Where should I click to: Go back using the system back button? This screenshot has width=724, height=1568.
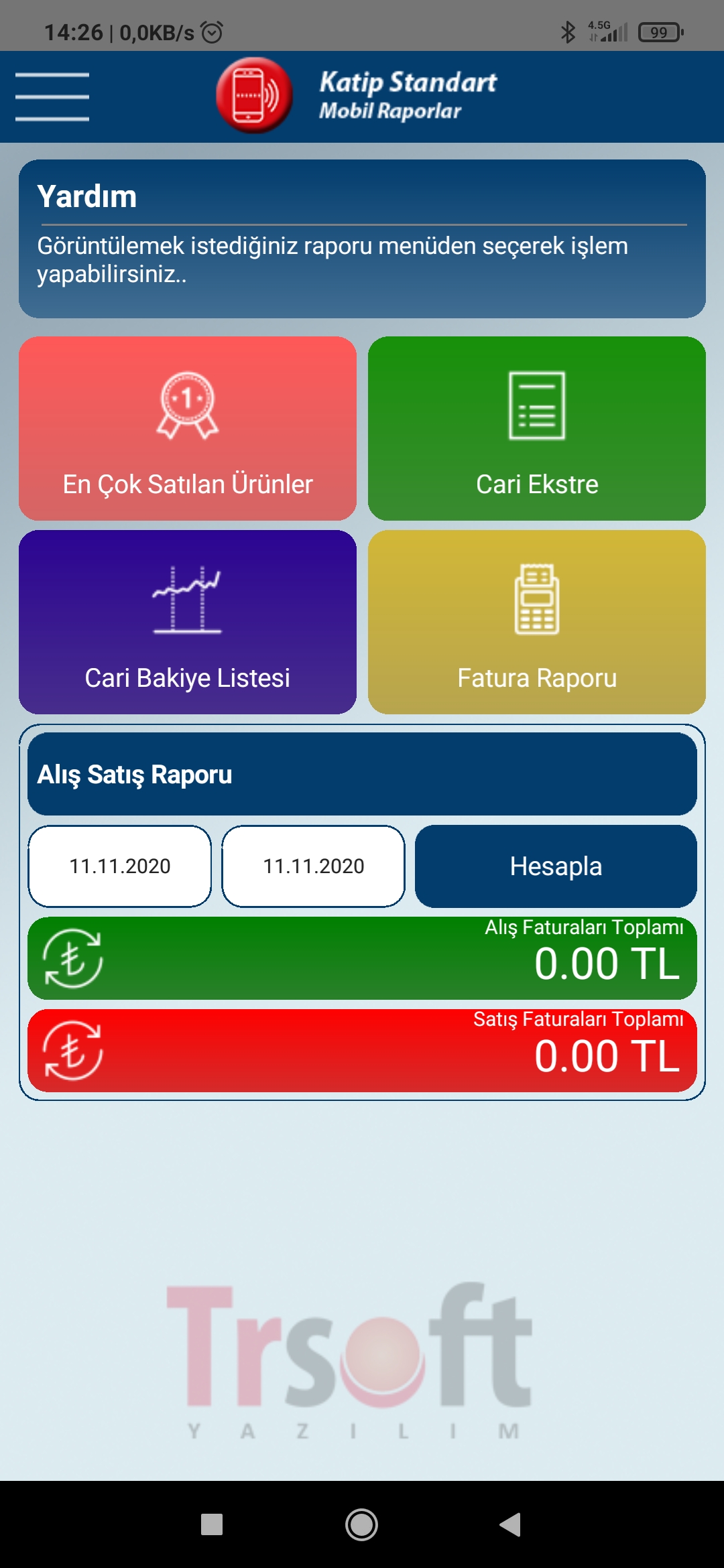pyautogui.click(x=510, y=1524)
